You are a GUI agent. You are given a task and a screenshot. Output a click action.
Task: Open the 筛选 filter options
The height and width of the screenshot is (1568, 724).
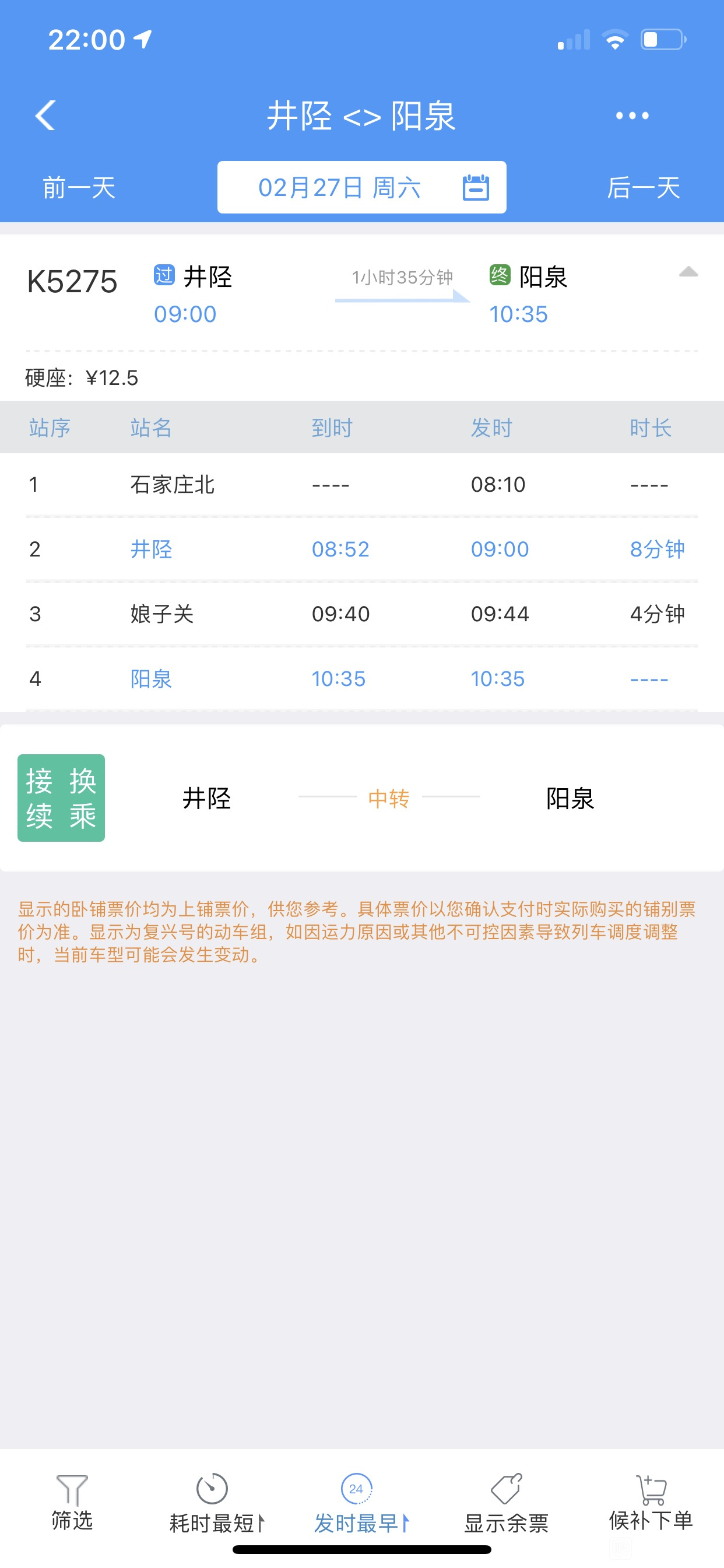tap(72, 1503)
